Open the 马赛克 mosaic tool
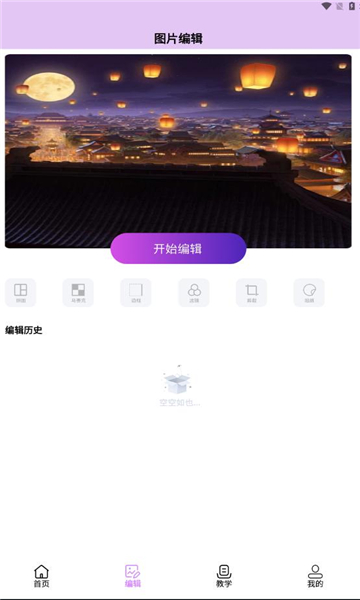360x600 pixels. pos(78,293)
